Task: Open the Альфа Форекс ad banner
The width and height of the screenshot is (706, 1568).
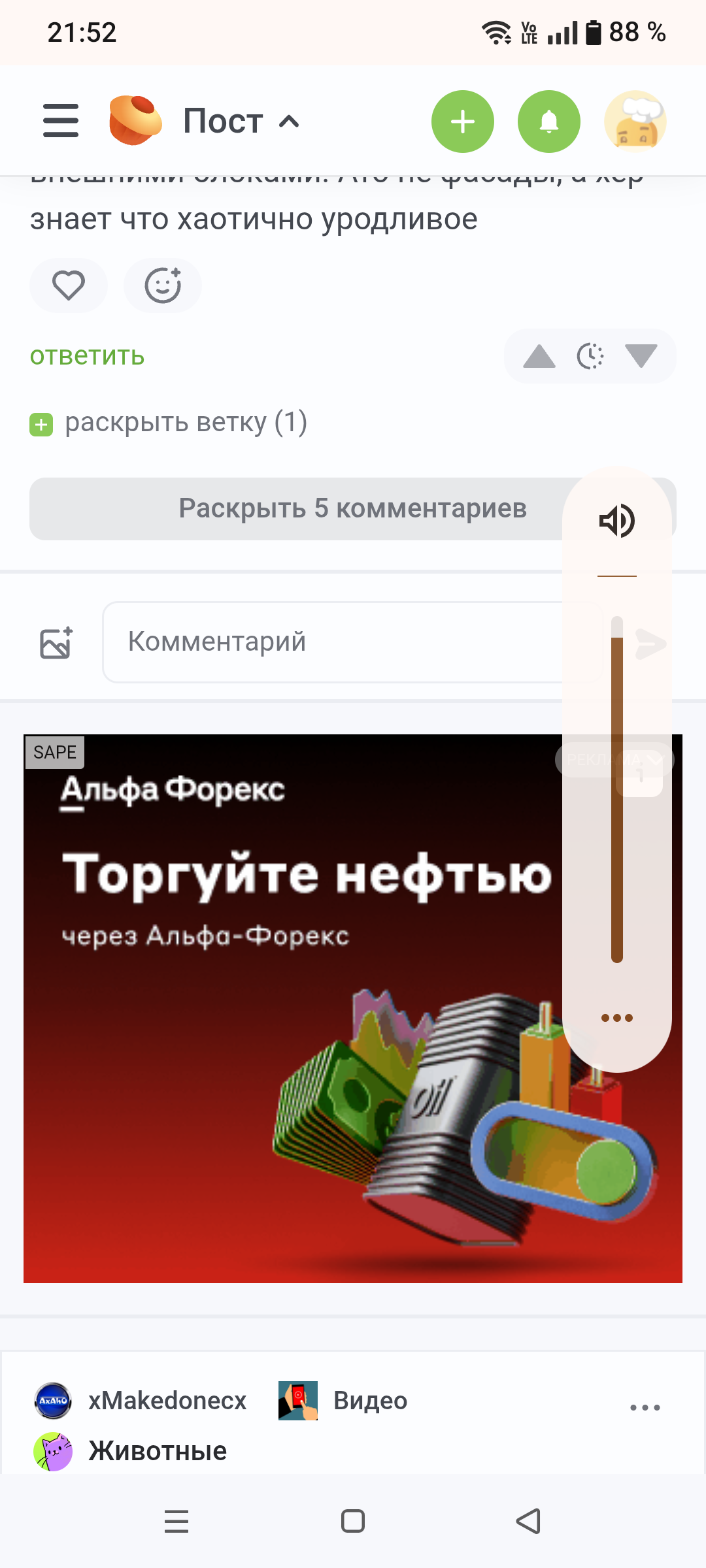Action: tap(353, 1009)
